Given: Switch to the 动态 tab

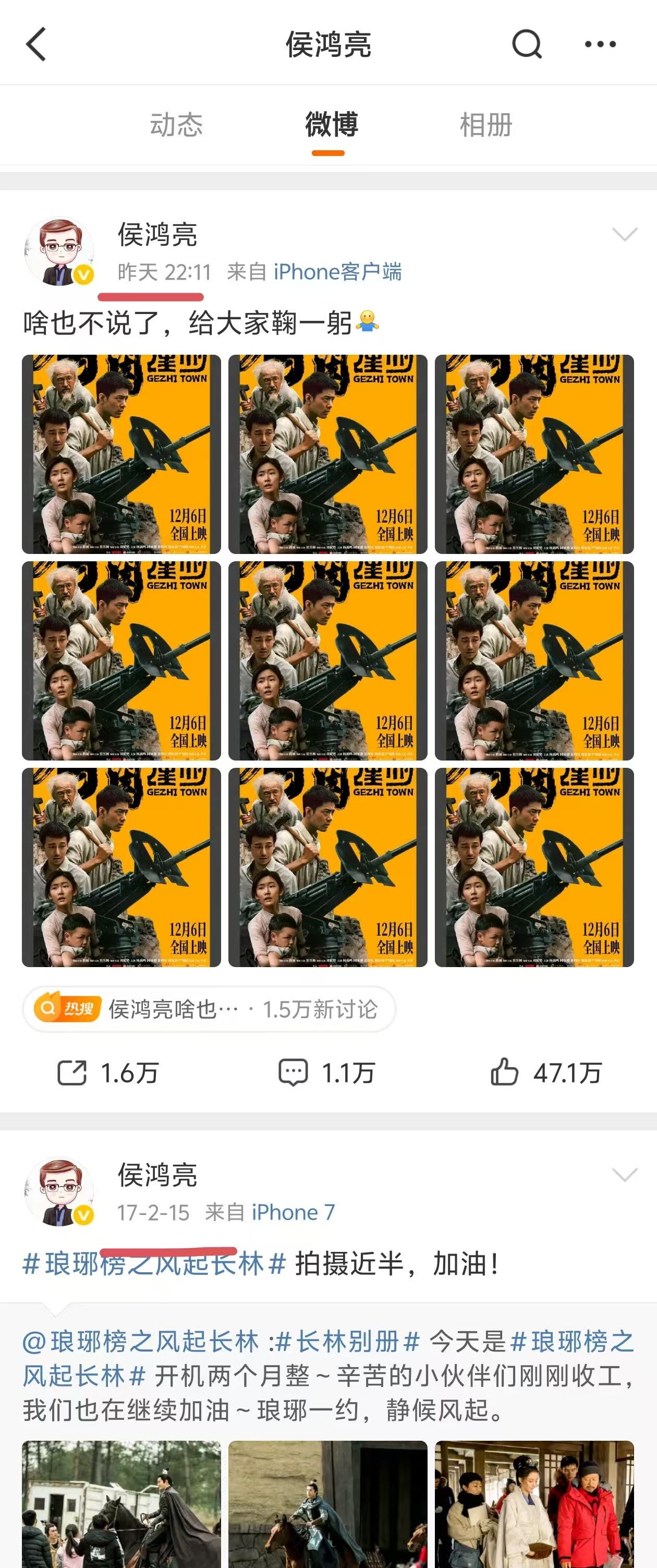Looking at the screenshot, I should coord(176,125).
